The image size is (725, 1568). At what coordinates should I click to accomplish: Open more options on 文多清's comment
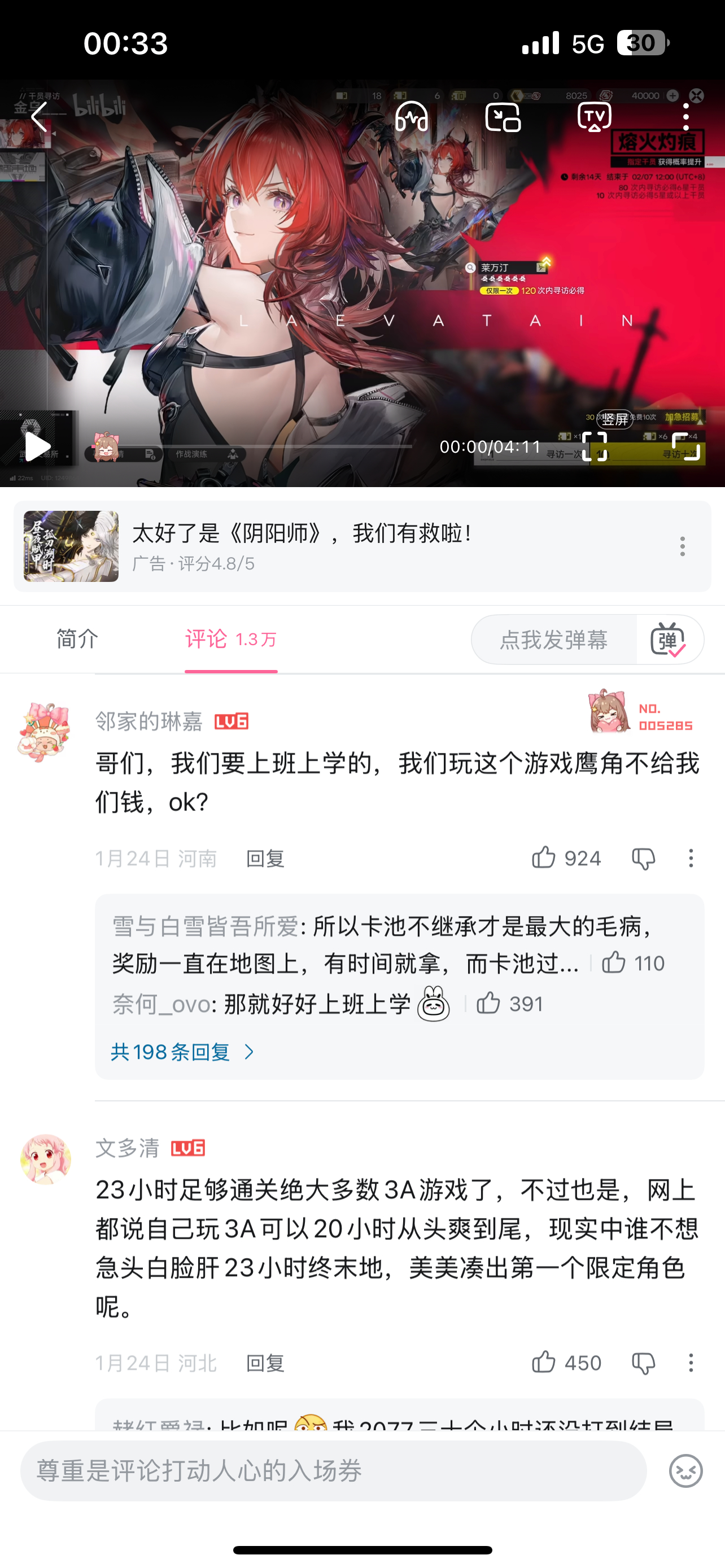coord(691,1362)
